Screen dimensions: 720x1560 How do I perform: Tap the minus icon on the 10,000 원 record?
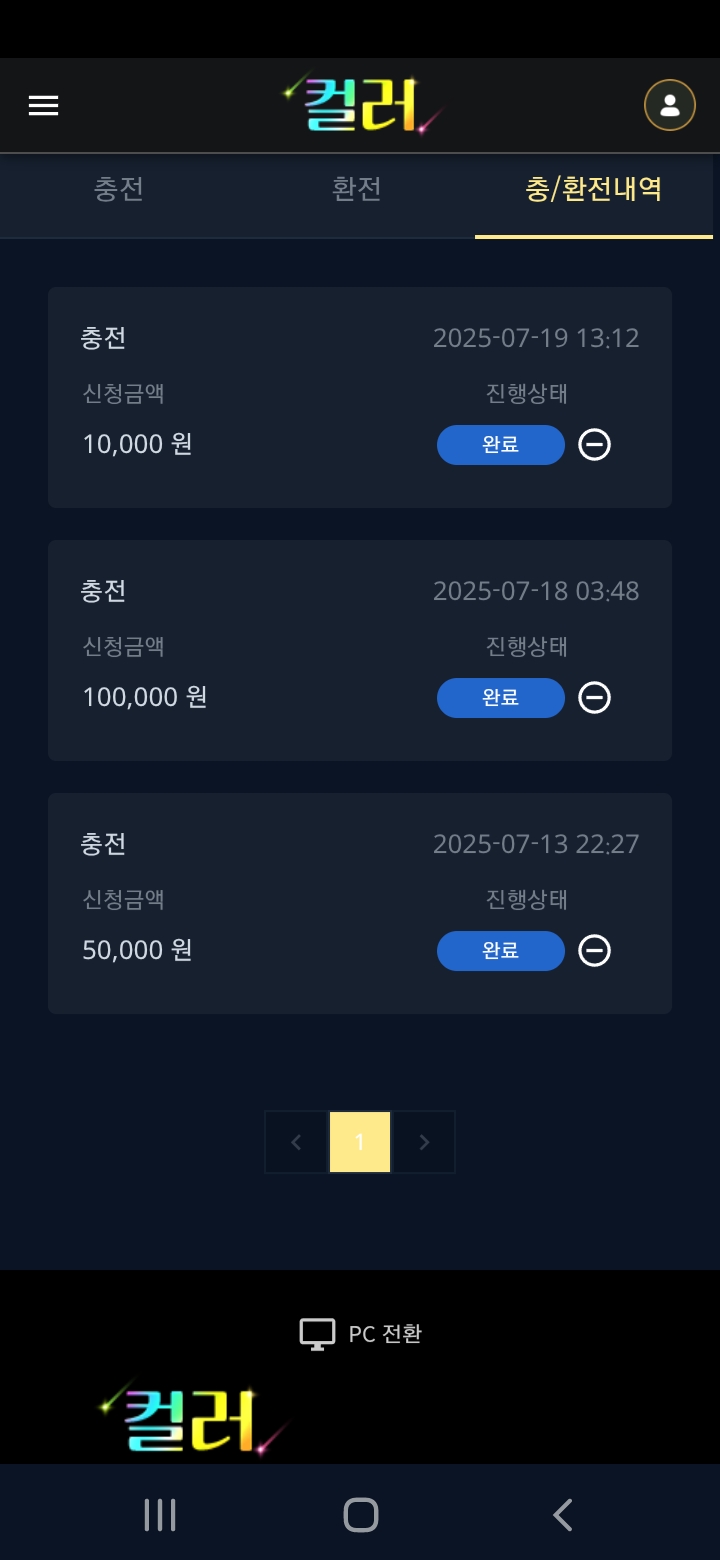point(595,445)
